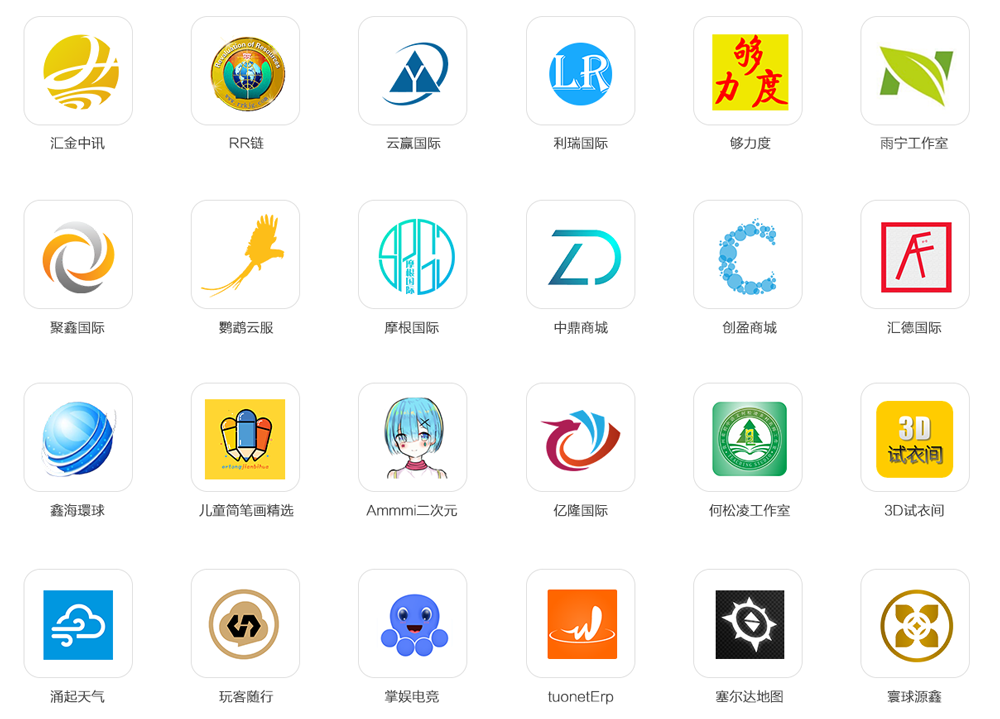
Task: Open the 聚鑫国际 tile
Action: point(78,255)
